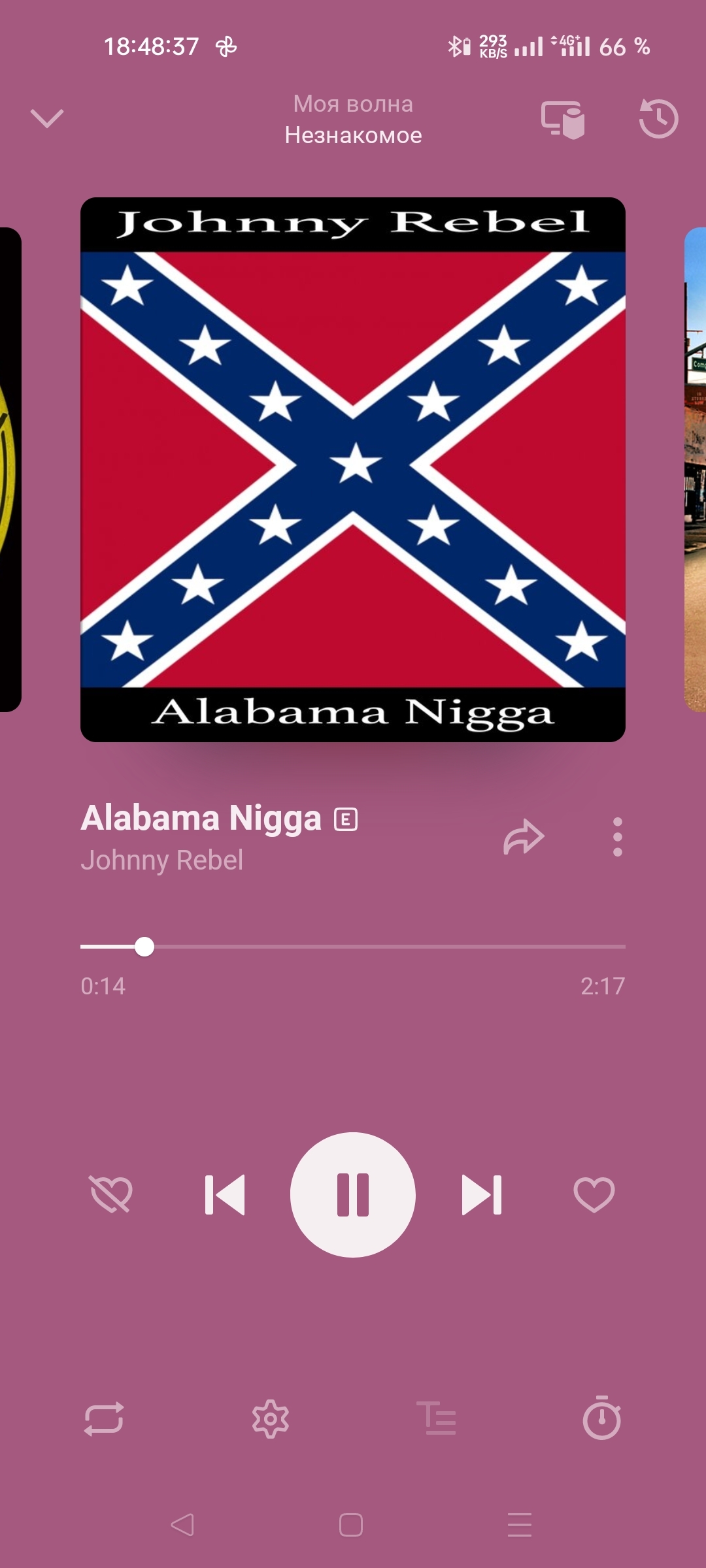Pause the playing track
The height and width of the screenshot is (1568, 706).
[353, 1194]
